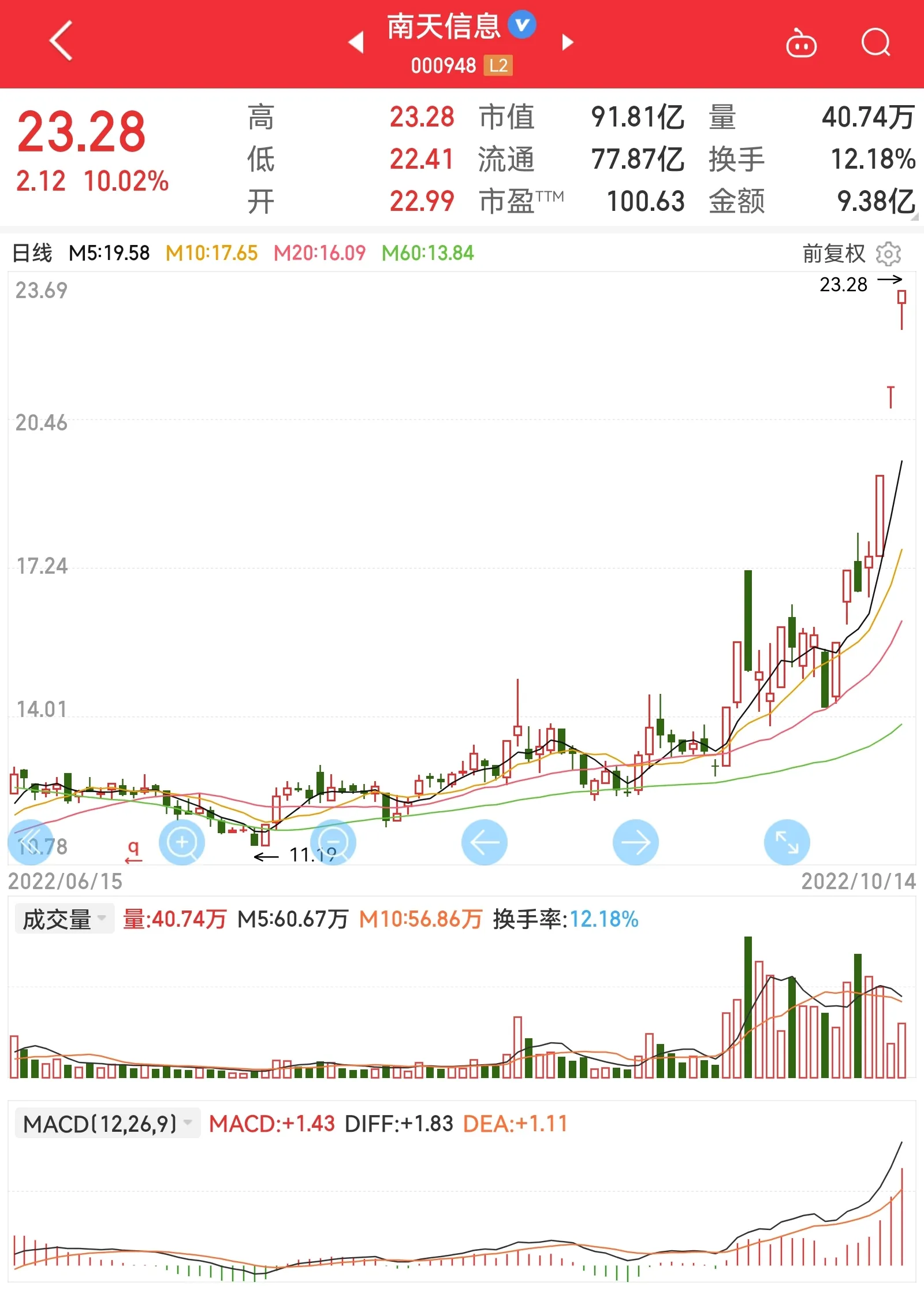Switch to the next stock
Image resolution: width=924 pixels, height=1293 pixels.
point(568,42)
